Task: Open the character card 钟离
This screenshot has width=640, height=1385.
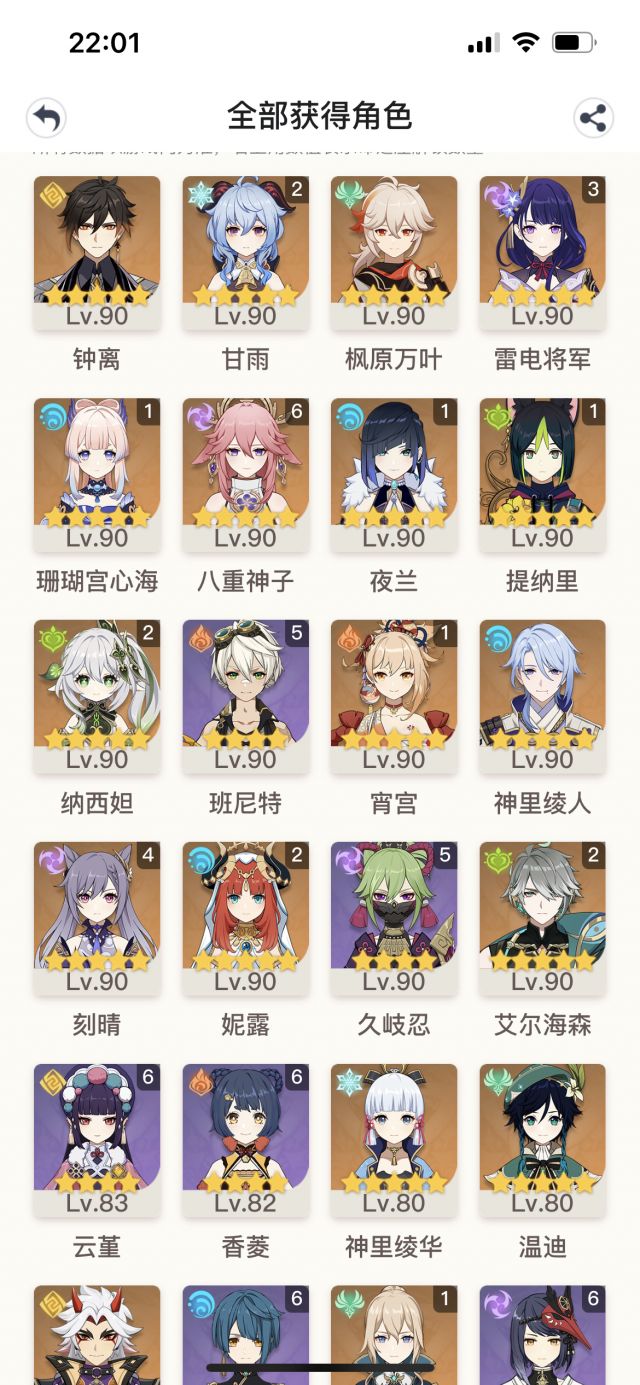Action: (x=97, y=252)
